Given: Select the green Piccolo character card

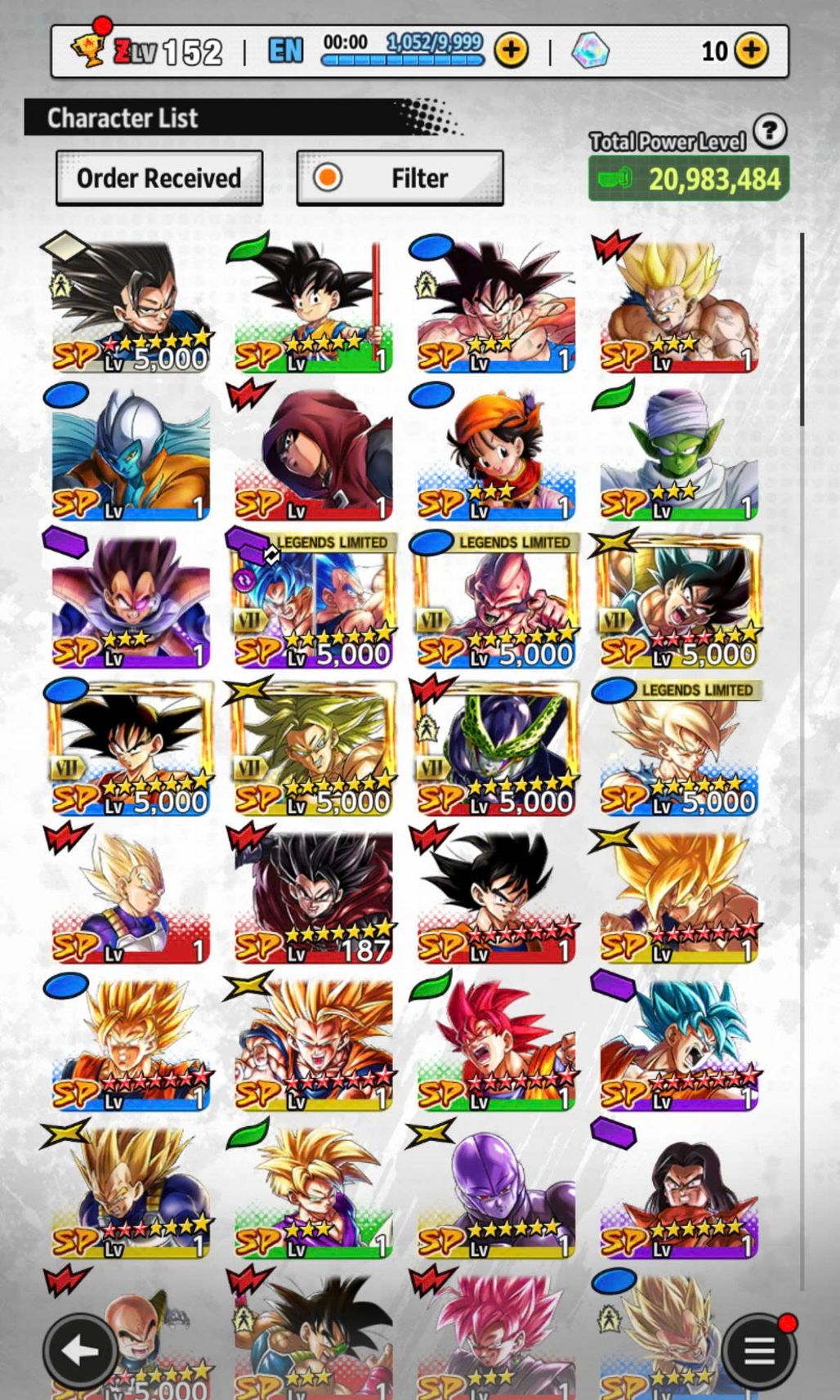Looking at the screenshot, I should pos(679,454).
